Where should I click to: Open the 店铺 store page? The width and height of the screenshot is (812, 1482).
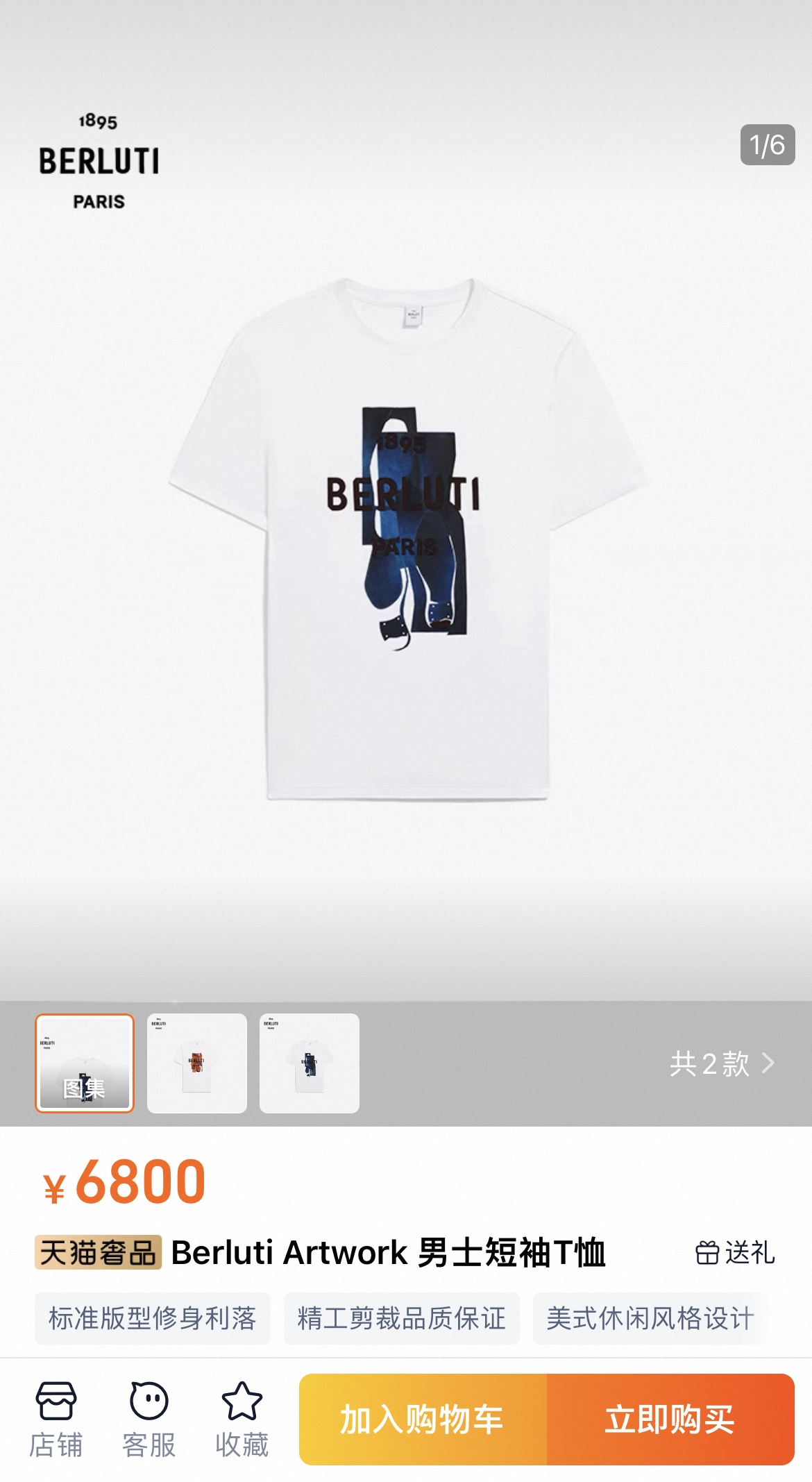[x=56, y=1419]
